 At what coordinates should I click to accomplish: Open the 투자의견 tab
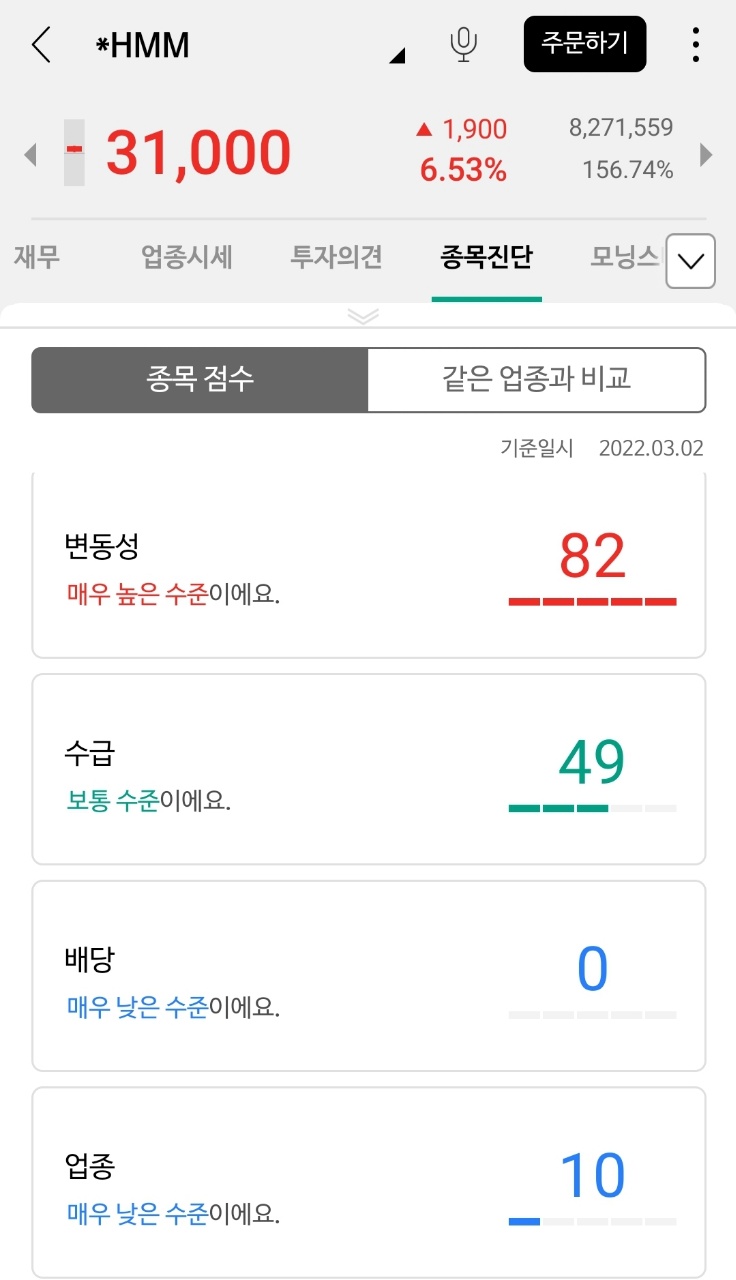(336, 256)
